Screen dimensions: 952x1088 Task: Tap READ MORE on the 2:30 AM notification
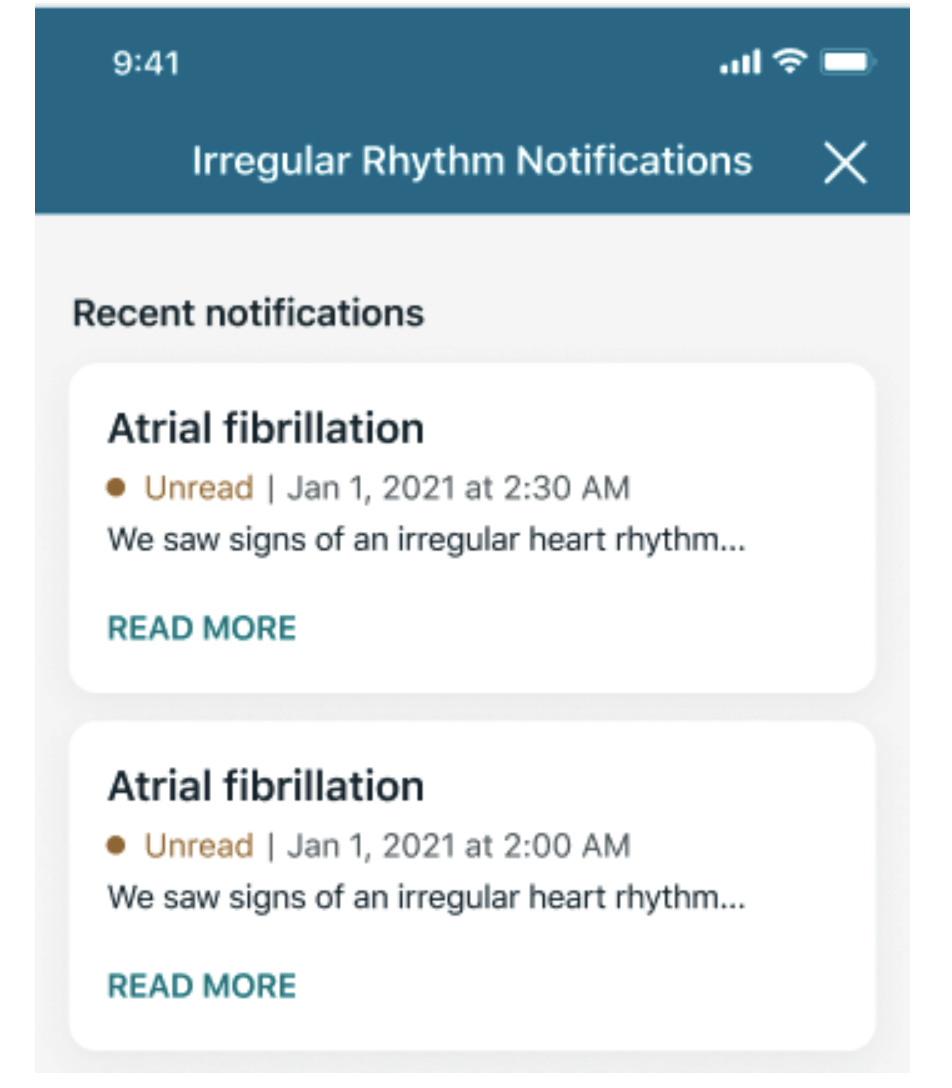[x=202, y=628]
